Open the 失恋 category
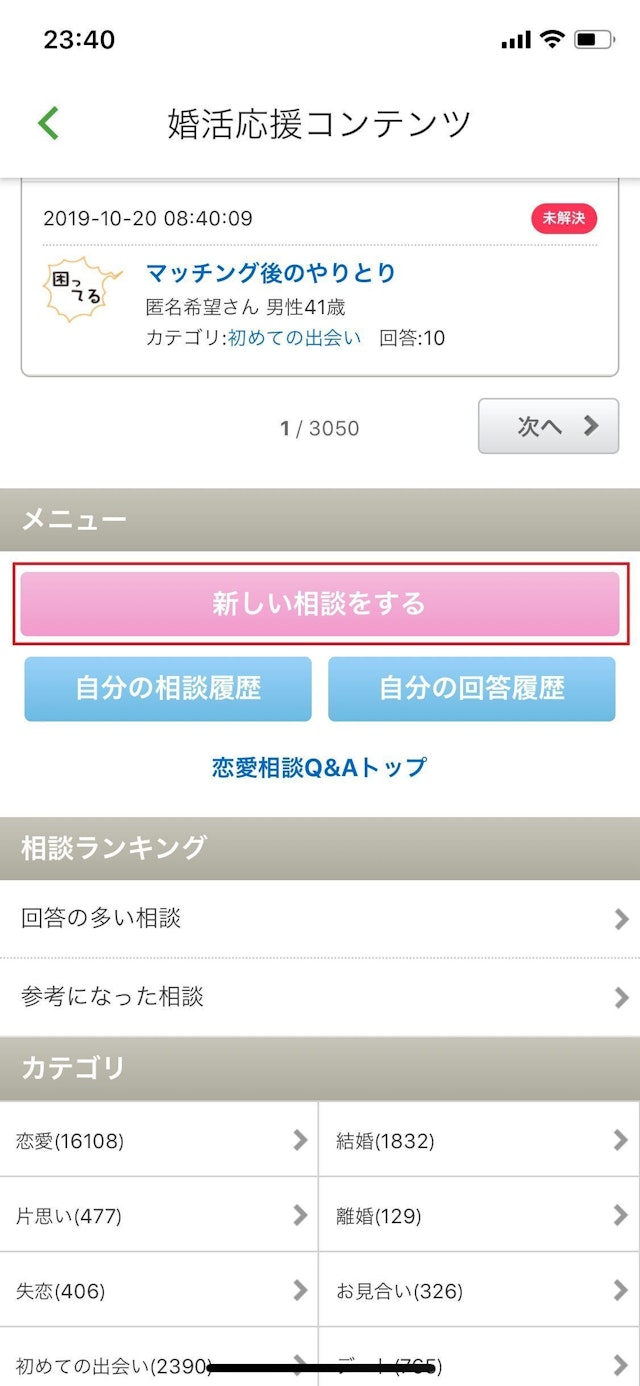The width and height of the screenshot is (640, 1386). [160, 1291]
